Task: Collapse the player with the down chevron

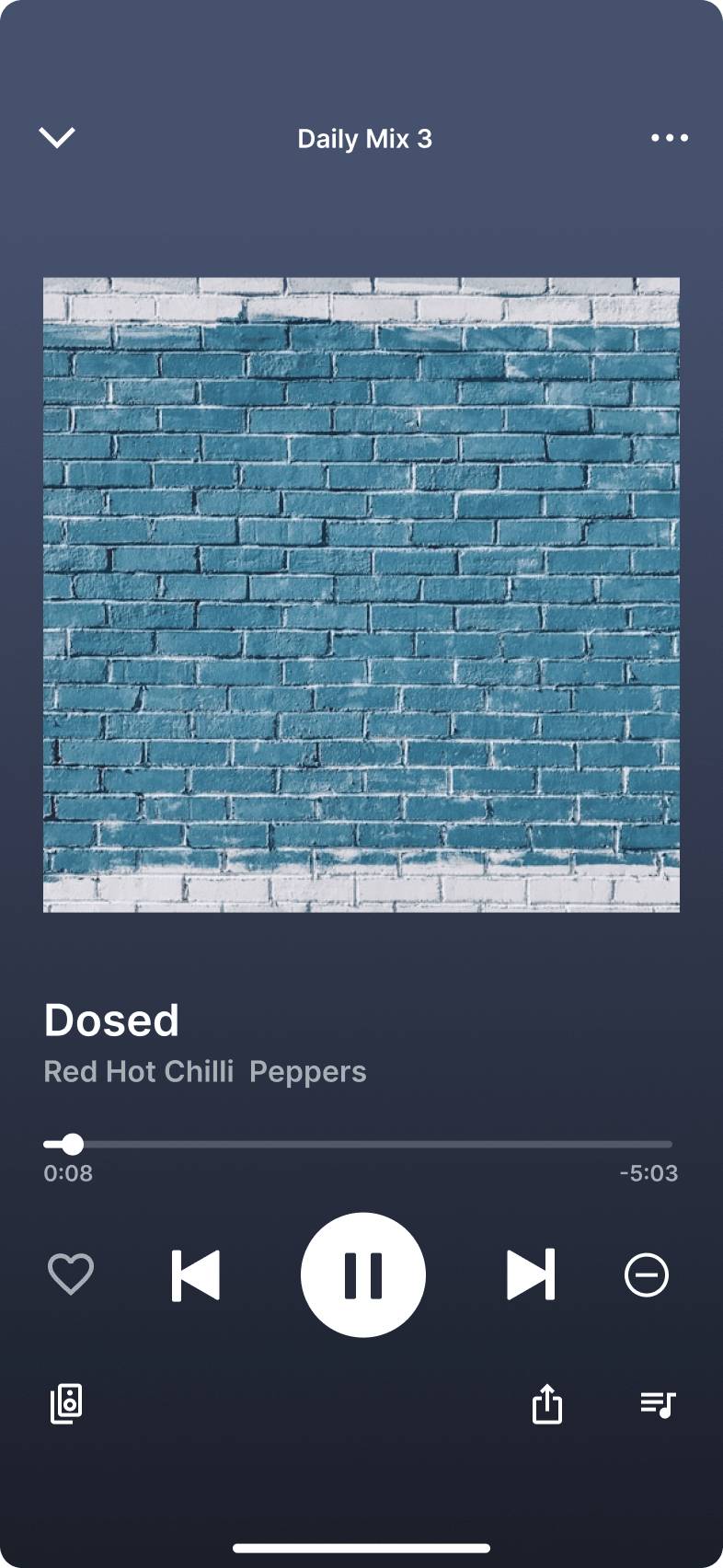Action: click(57, 138)
